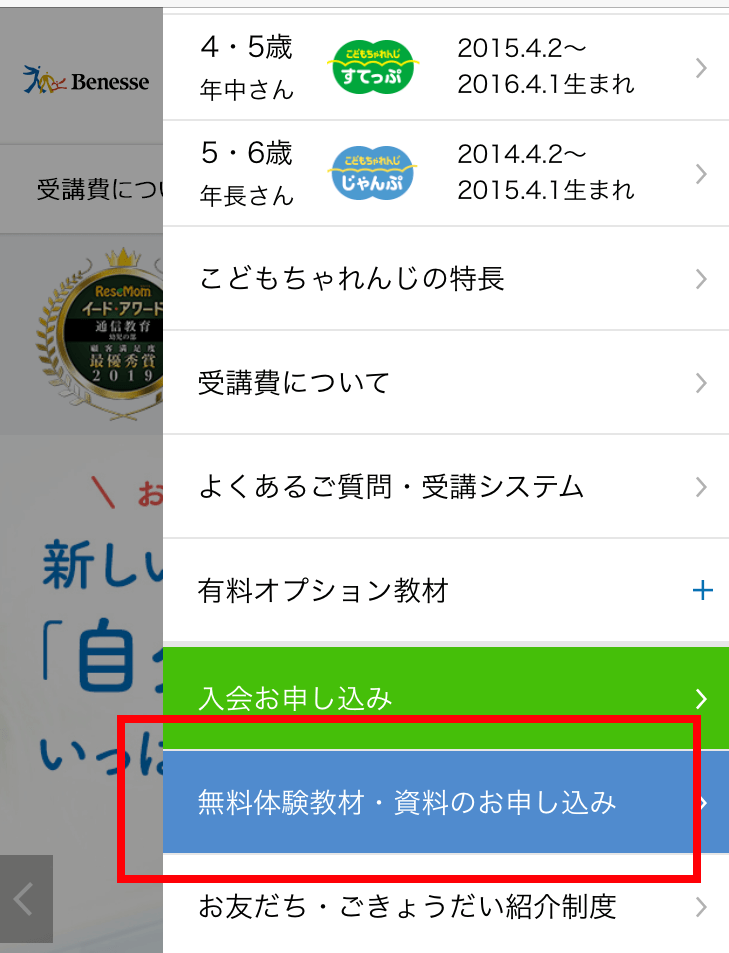The width and height of the screenshot is (729, 953).
Task: Open the 受講費について menu item
Action: coord(445,382)
